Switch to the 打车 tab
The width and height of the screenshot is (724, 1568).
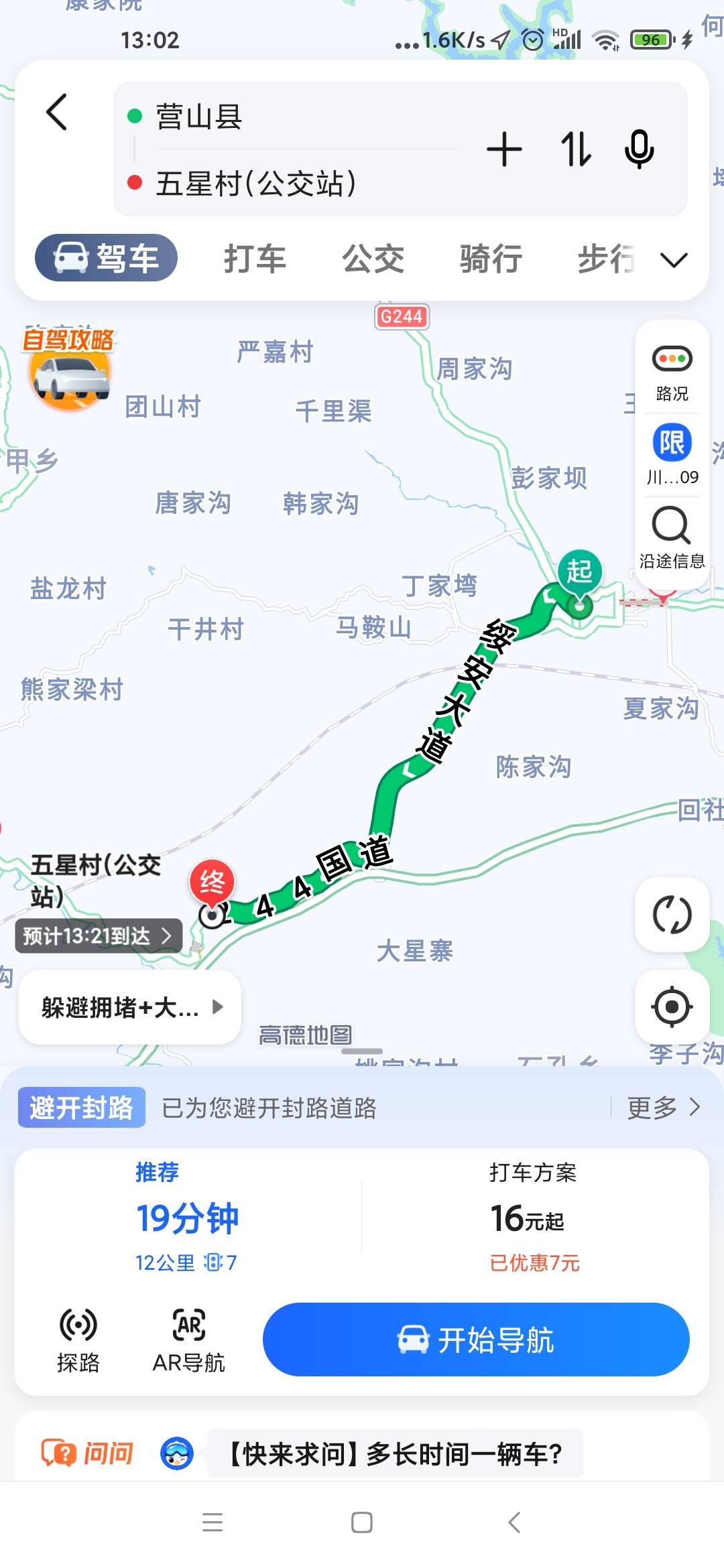pyautogui.click(x=255, y=259)
